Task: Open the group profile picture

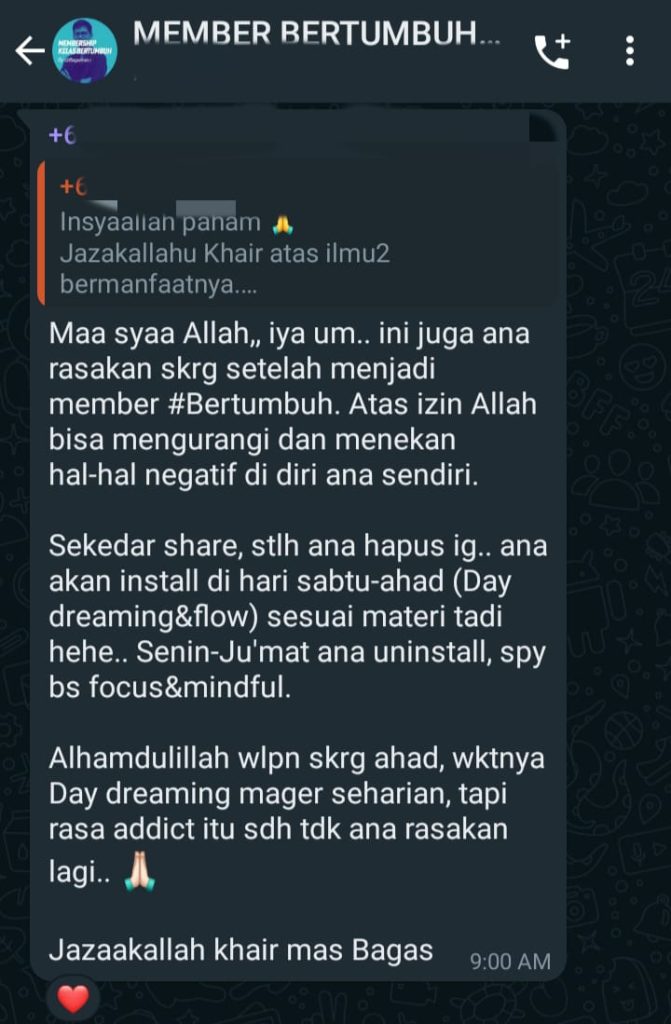Action: (85, 50)
